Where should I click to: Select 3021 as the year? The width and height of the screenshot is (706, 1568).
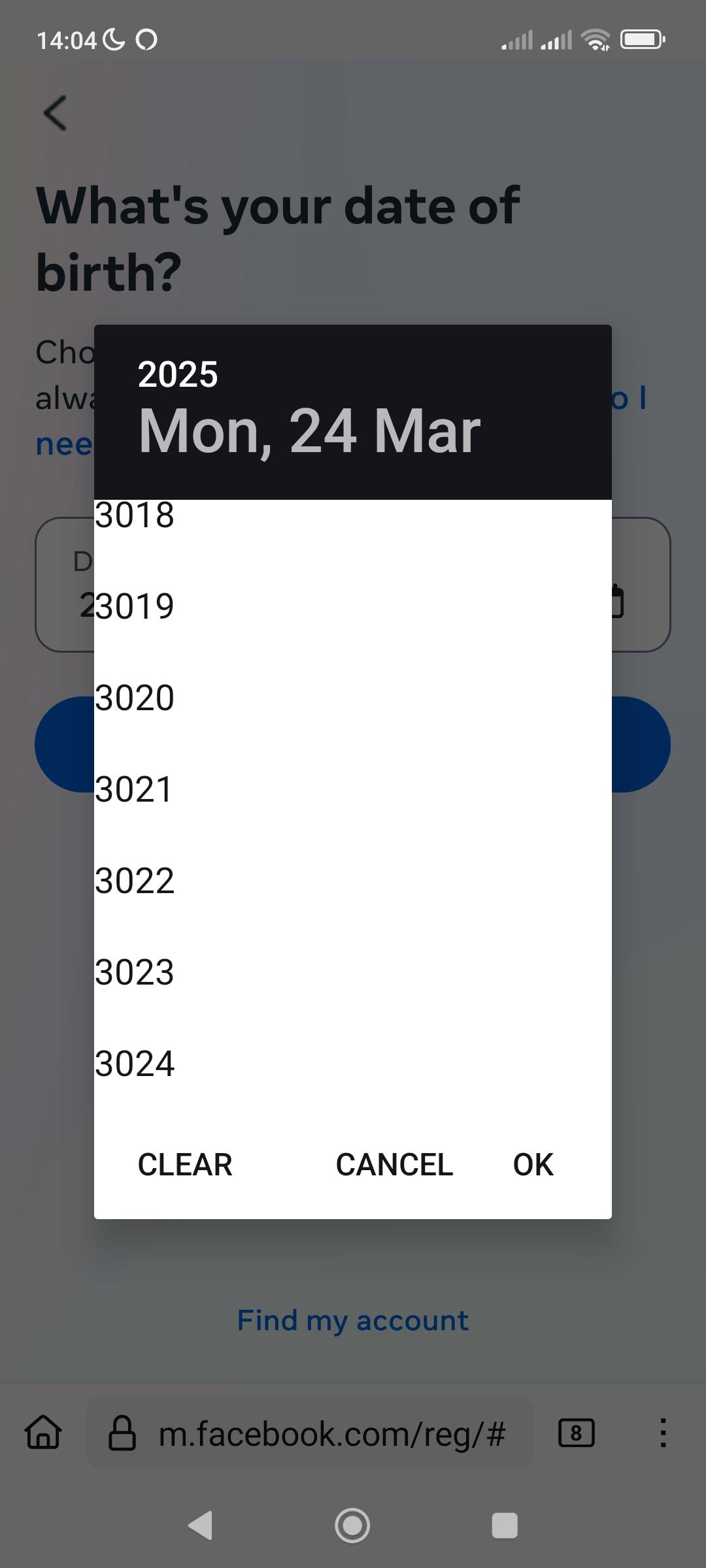(353, 789)
